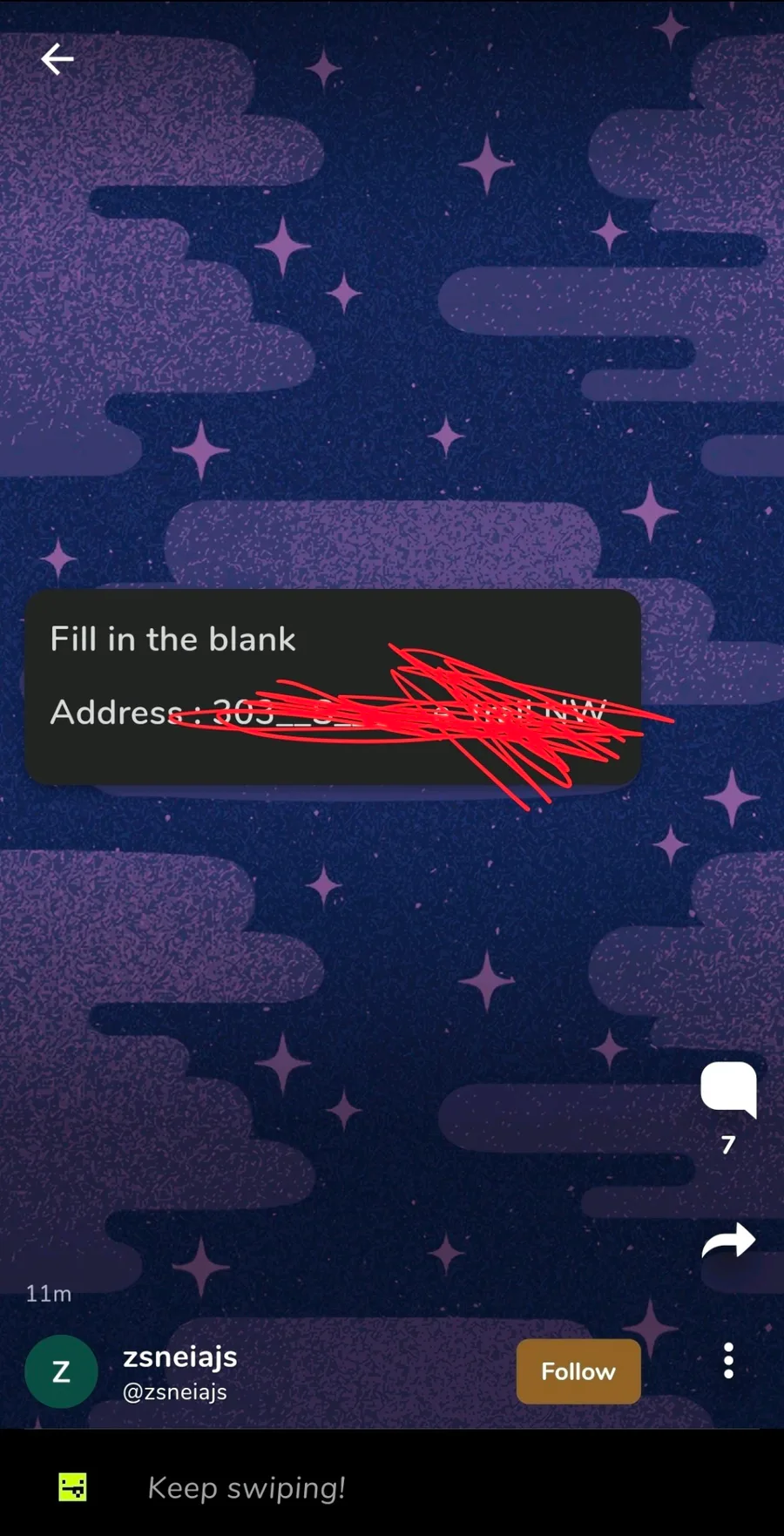Go back with the top-left arrow

(57, 59)
